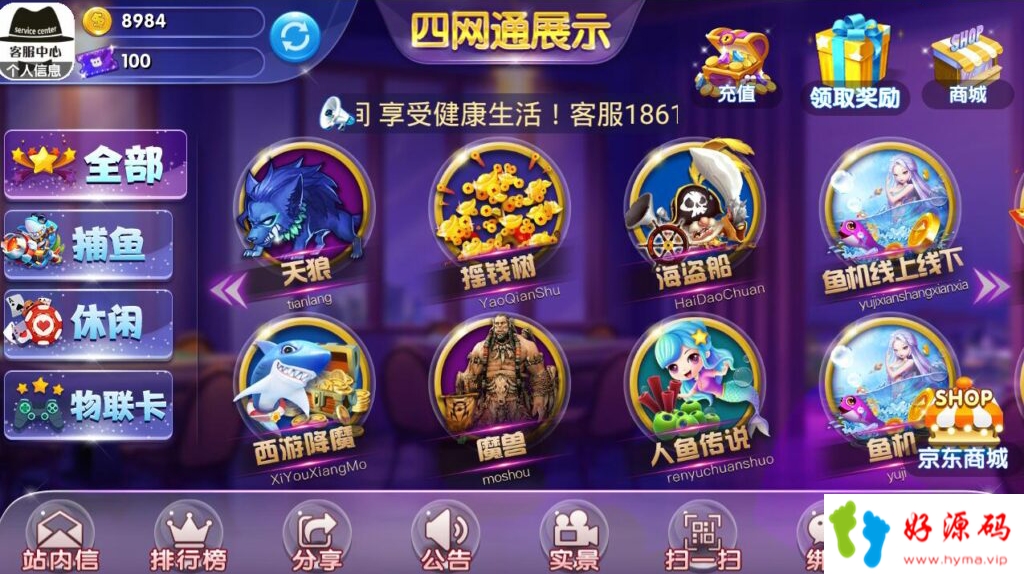Open 站内信 inbox
1024x574 pixels.
pyautogui.click(x=60, y=538)
